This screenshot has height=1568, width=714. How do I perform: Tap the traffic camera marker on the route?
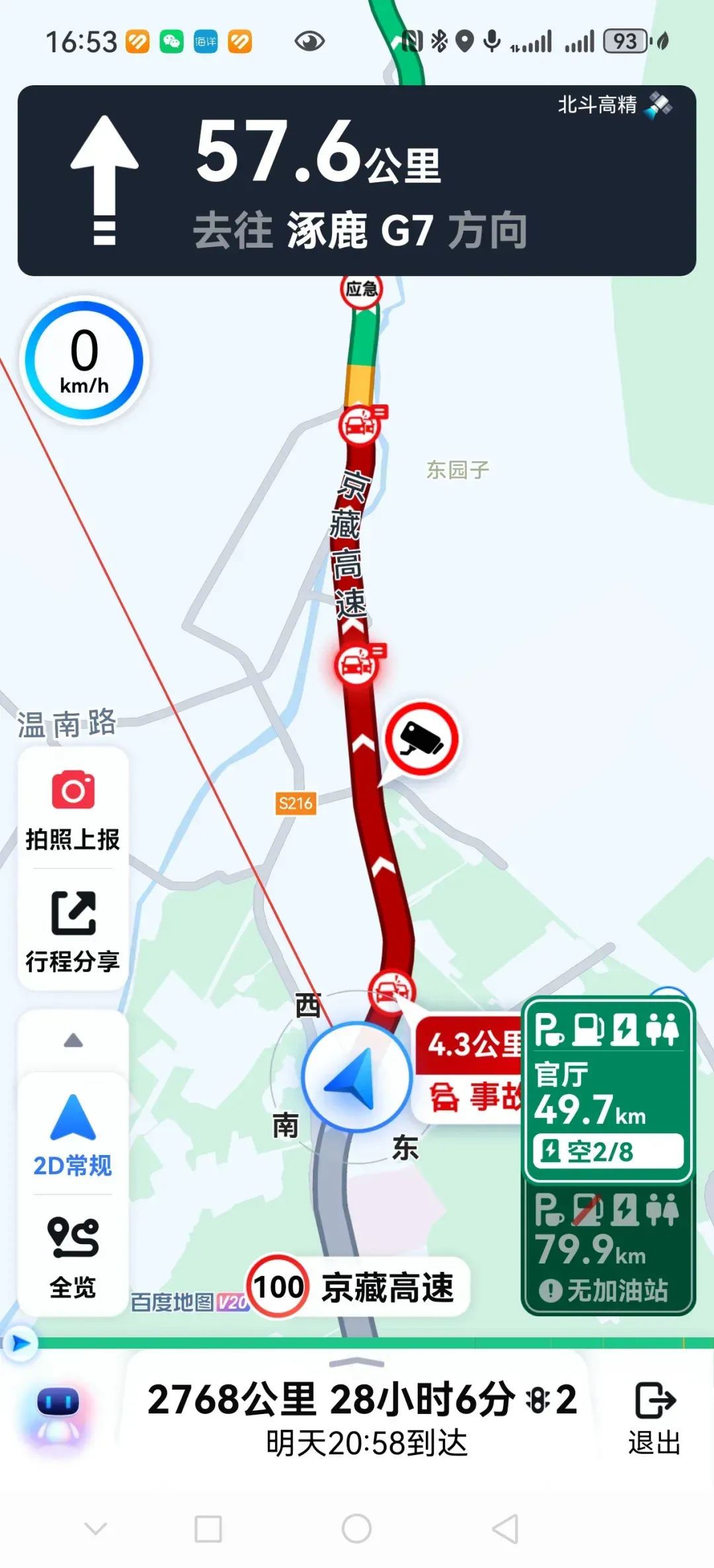pyautogui.click(x=422, y=739)
